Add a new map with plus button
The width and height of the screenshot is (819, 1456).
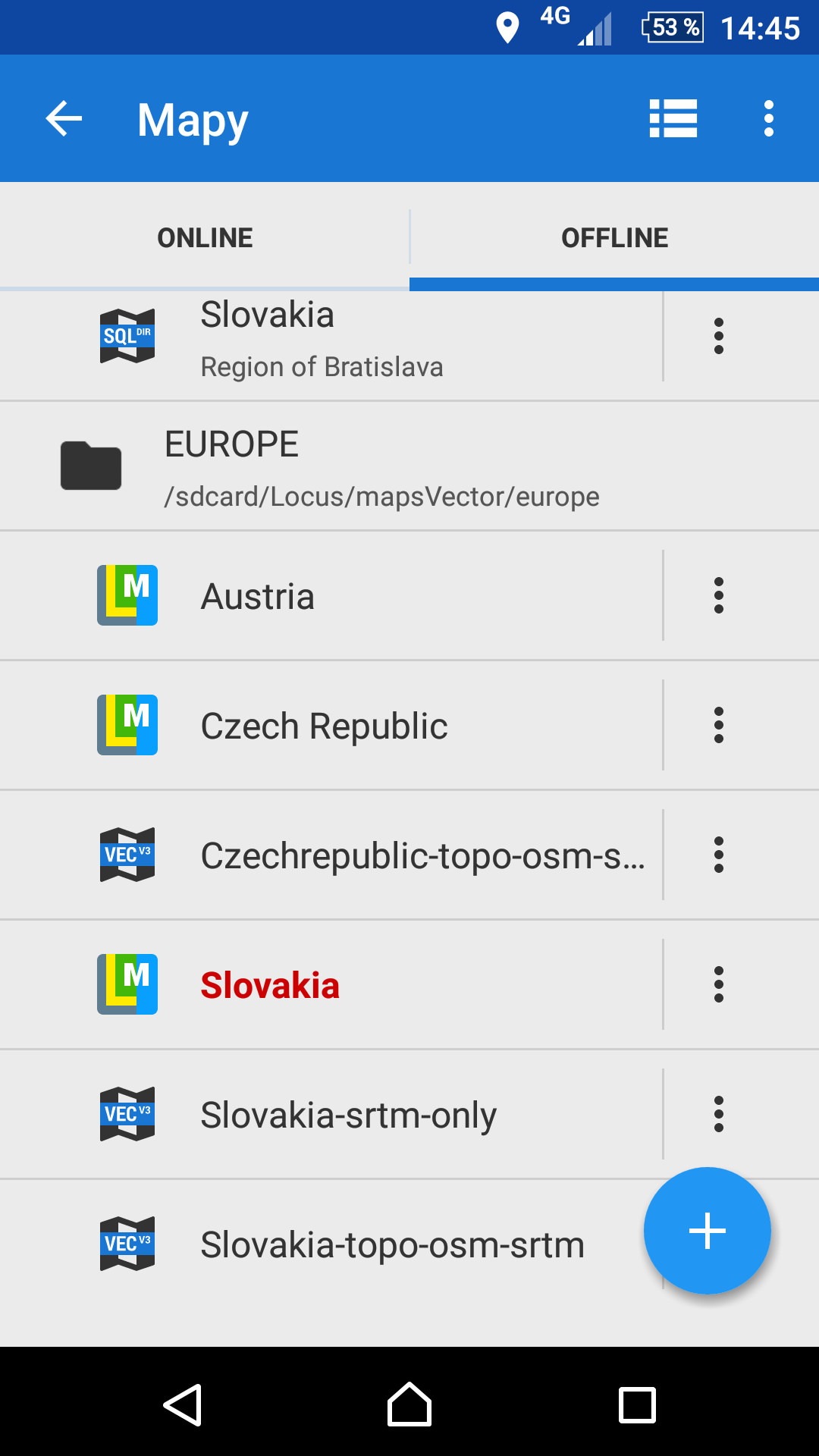(707, 1230)
